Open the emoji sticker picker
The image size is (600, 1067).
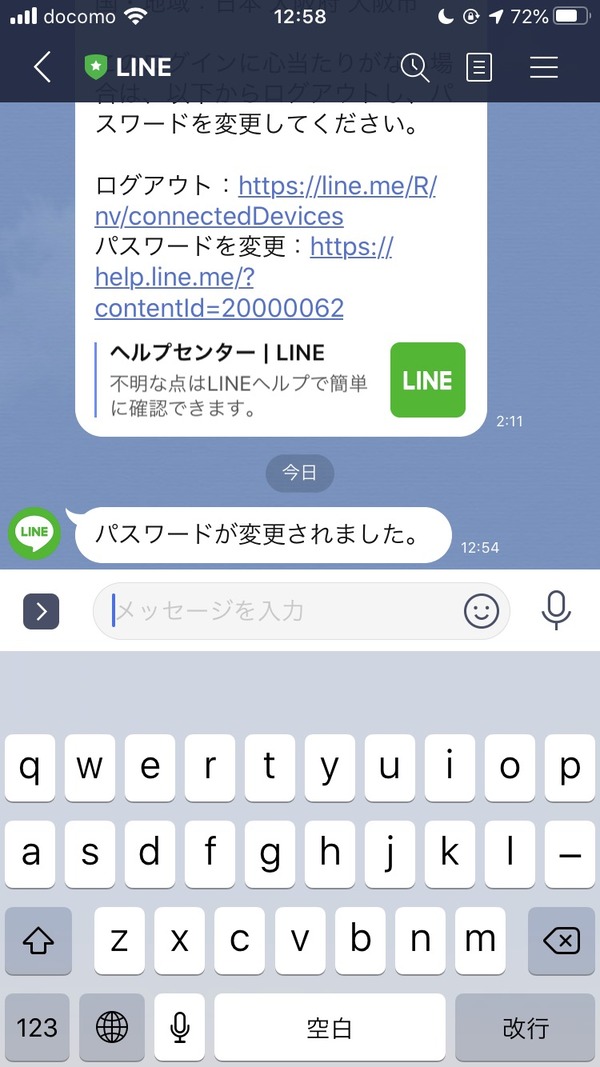coord(482,610)
